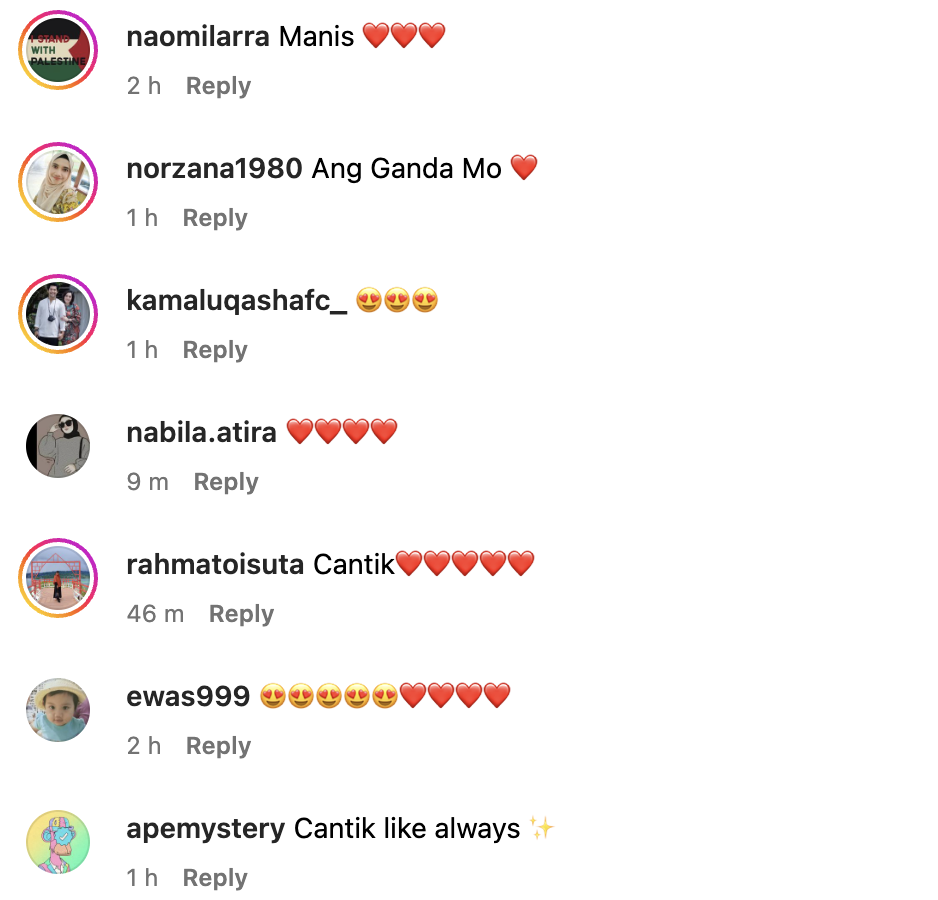Open nabila.atira's profile via username

(x=201, y=432)
